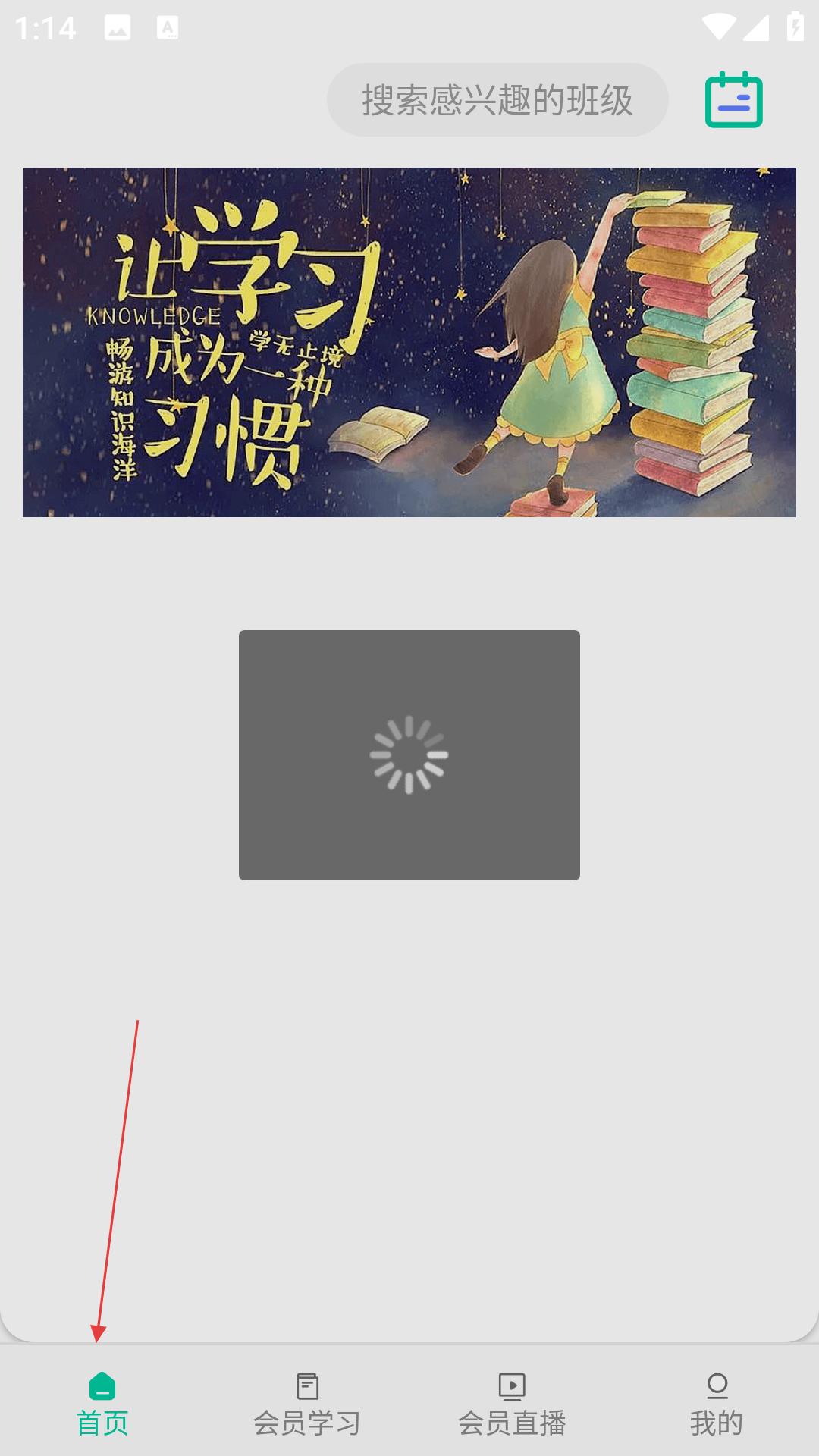Open the calendar schedule icon

click(x=733, y=100)
